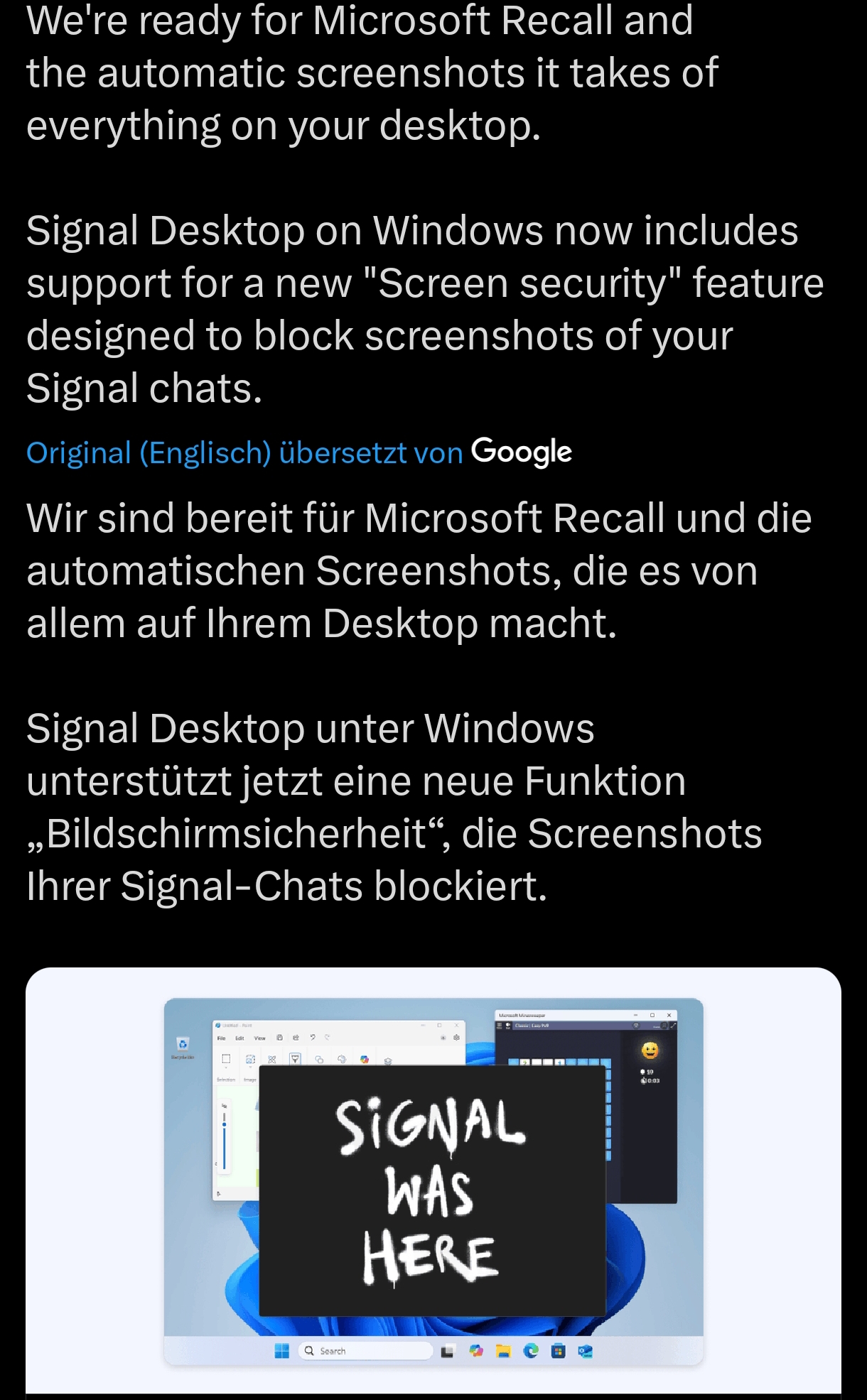
Task: Show the original English text
Action: tap(149, 453)
